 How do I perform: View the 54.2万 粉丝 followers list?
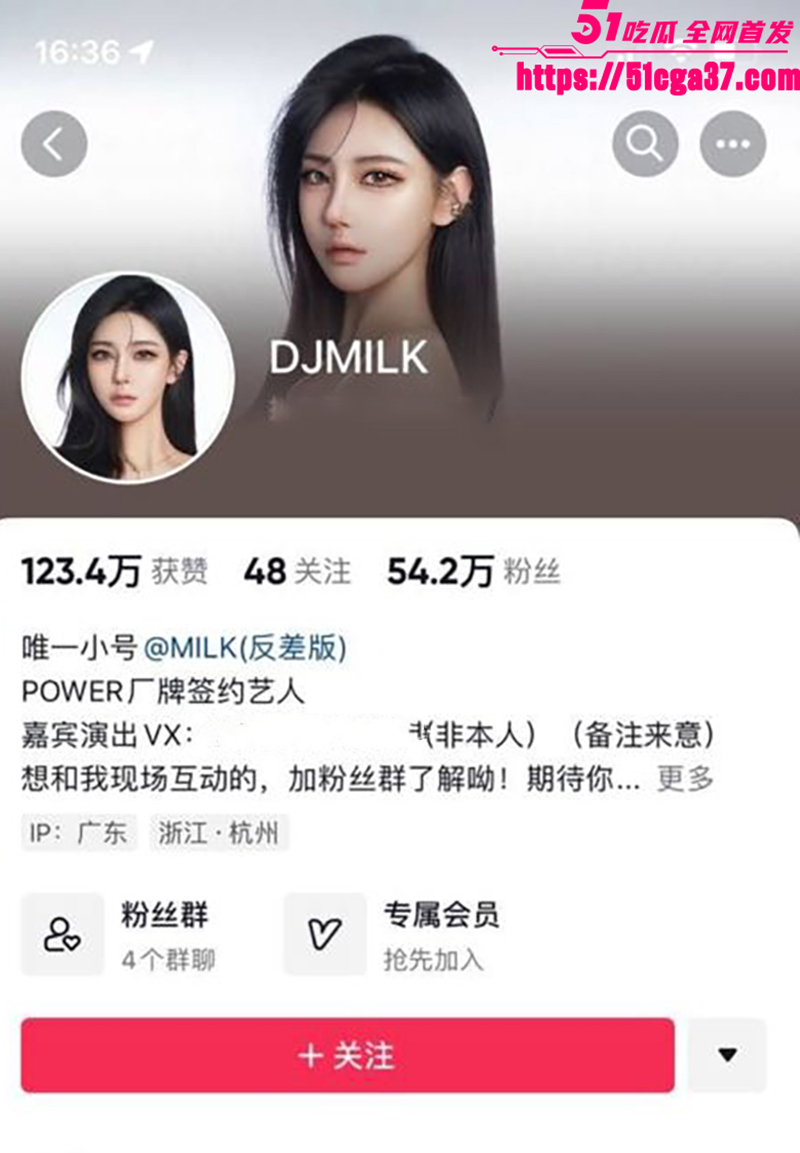point(474,572)
